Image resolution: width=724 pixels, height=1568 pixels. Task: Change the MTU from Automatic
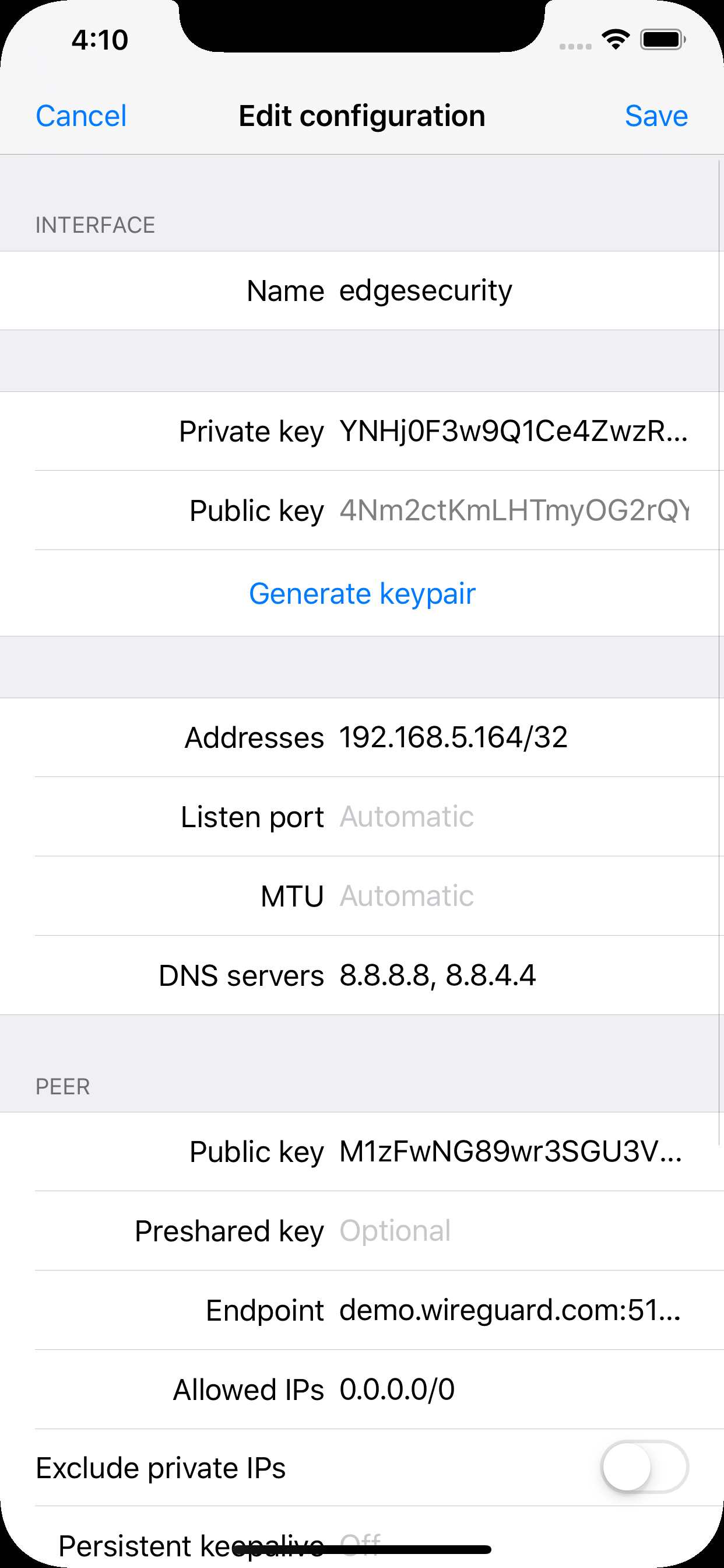pos(406,895)
